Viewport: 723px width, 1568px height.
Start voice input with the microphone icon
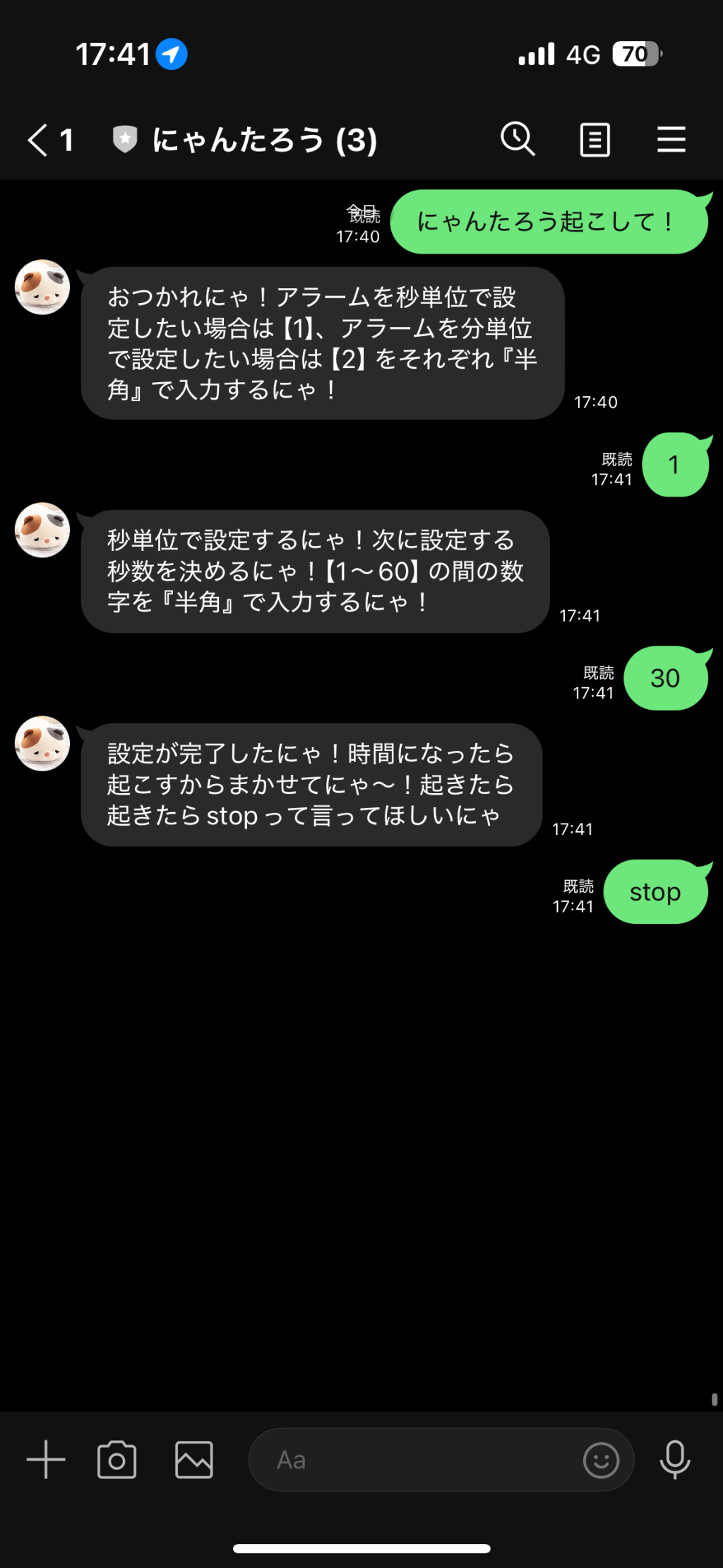(x=675, y=1460)
